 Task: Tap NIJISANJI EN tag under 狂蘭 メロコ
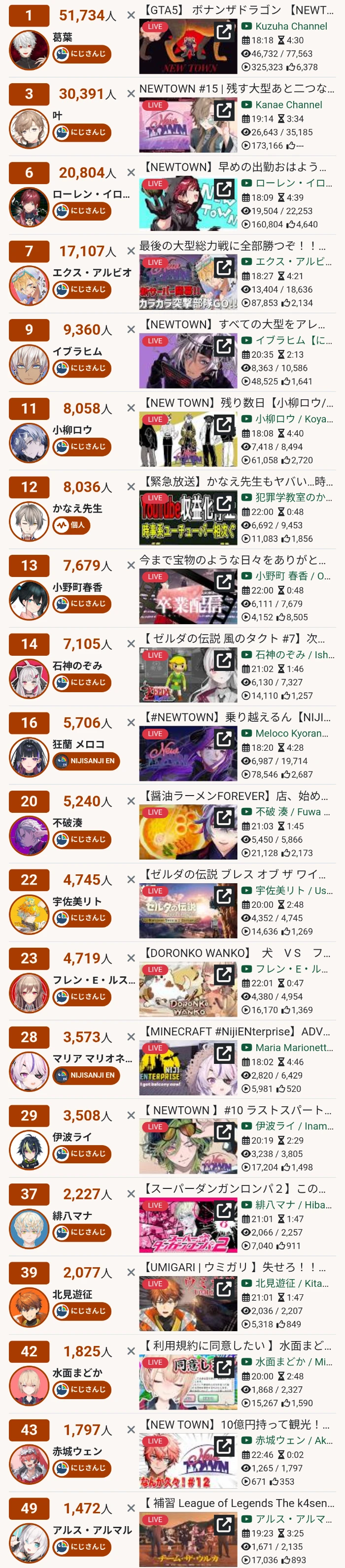click(86, 761)
